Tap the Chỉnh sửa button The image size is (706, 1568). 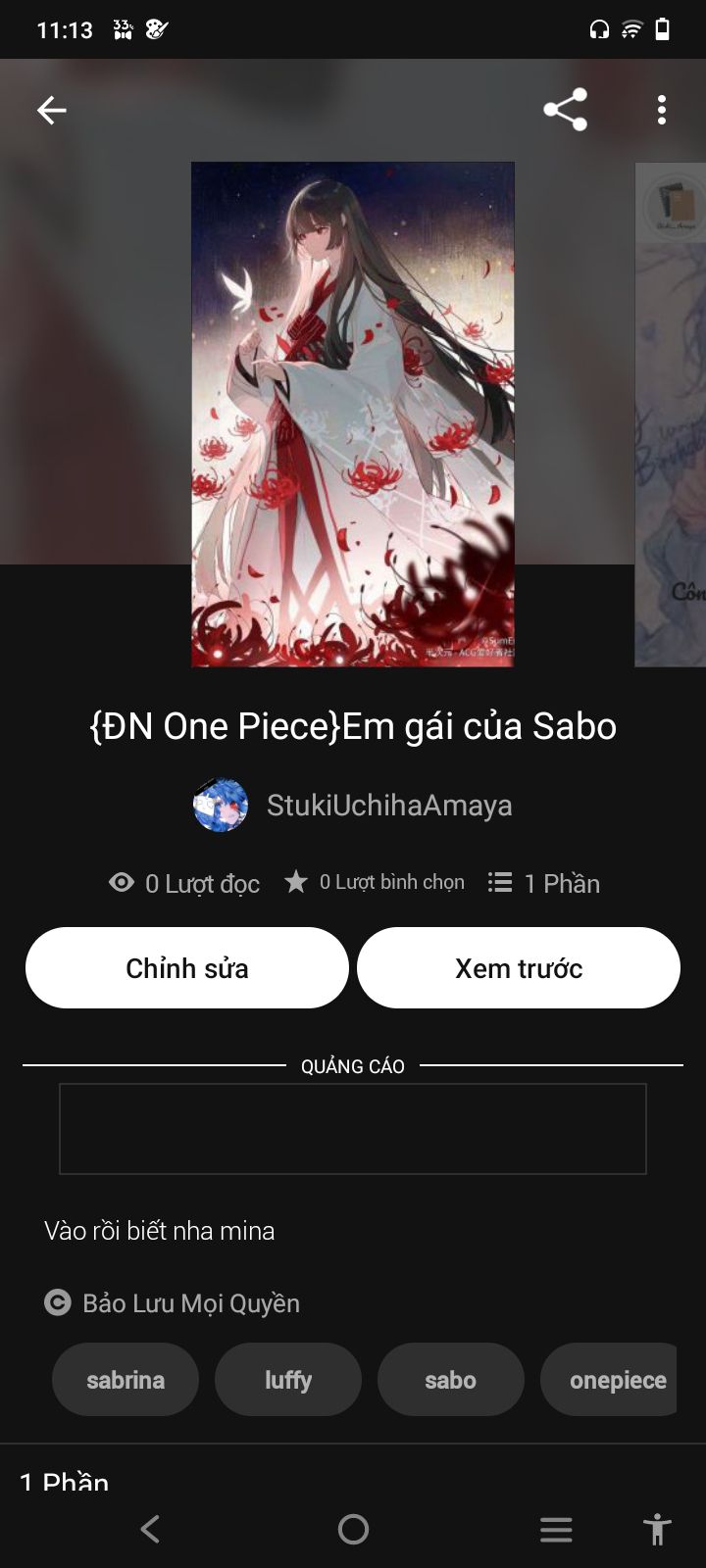pyautogui.click(x=187, y=968)
